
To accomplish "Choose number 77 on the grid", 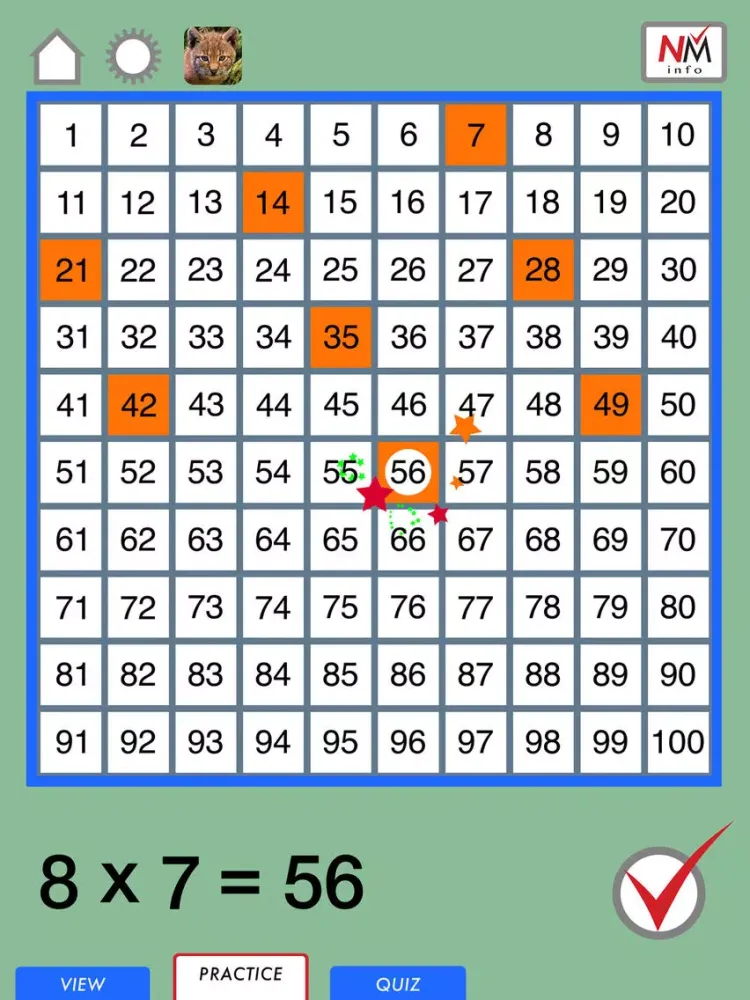I will click(x=475, y=607).
